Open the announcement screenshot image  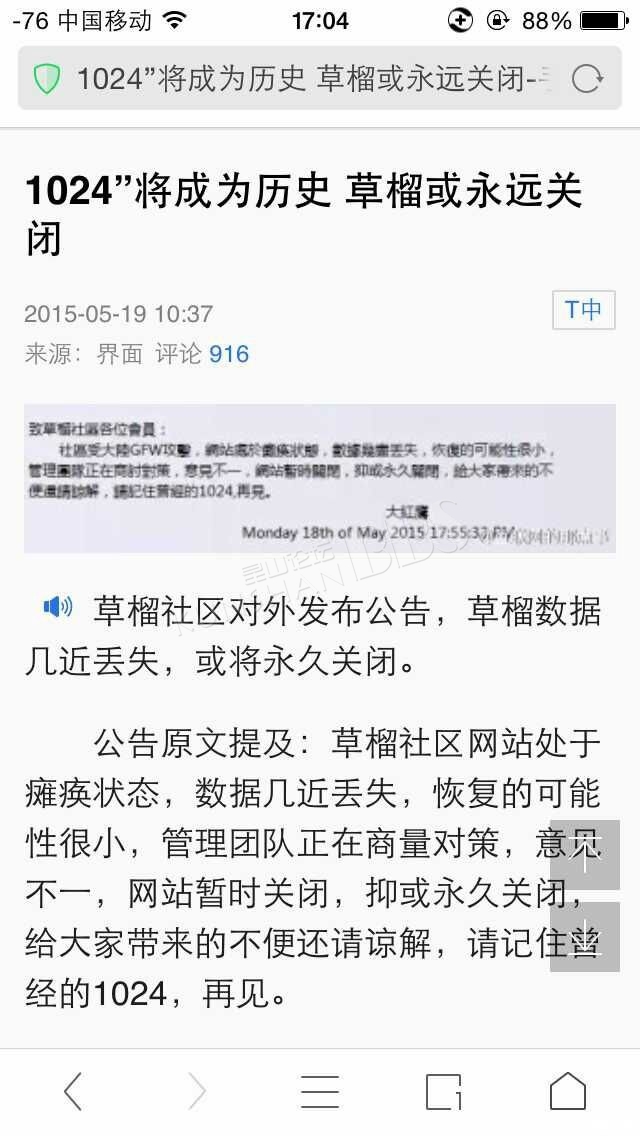point(320,478)
